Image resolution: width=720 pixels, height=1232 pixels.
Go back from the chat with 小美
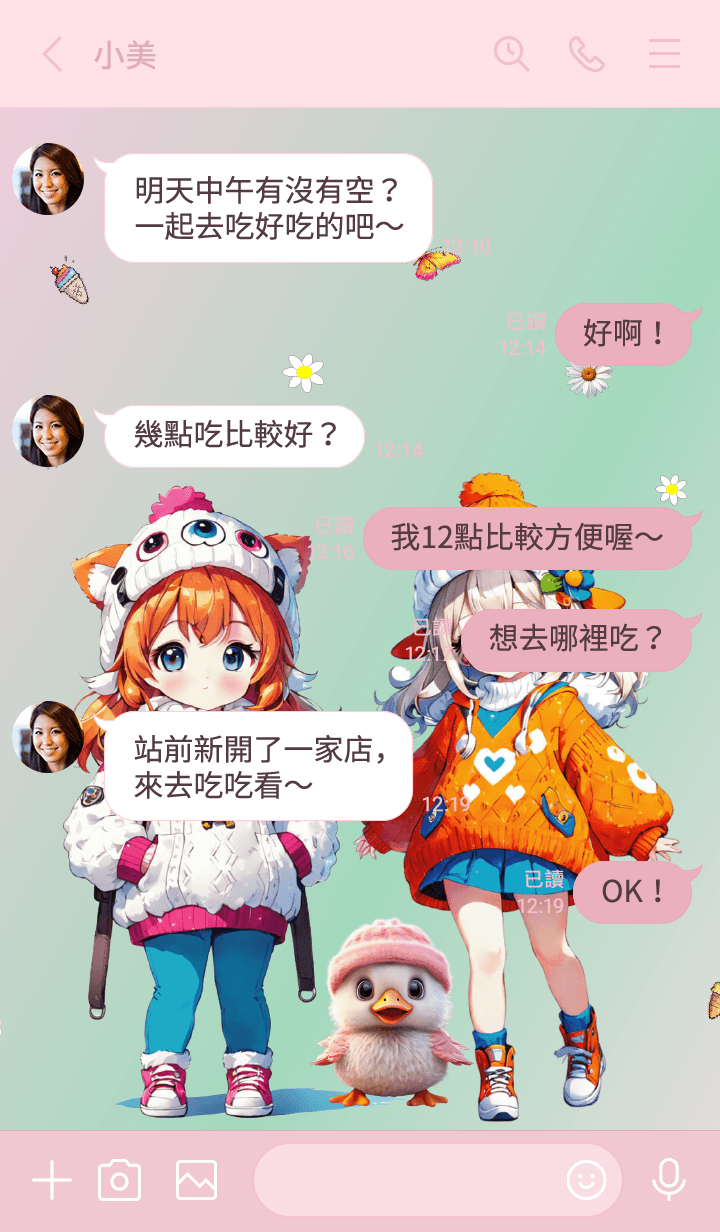click(52, 55)
